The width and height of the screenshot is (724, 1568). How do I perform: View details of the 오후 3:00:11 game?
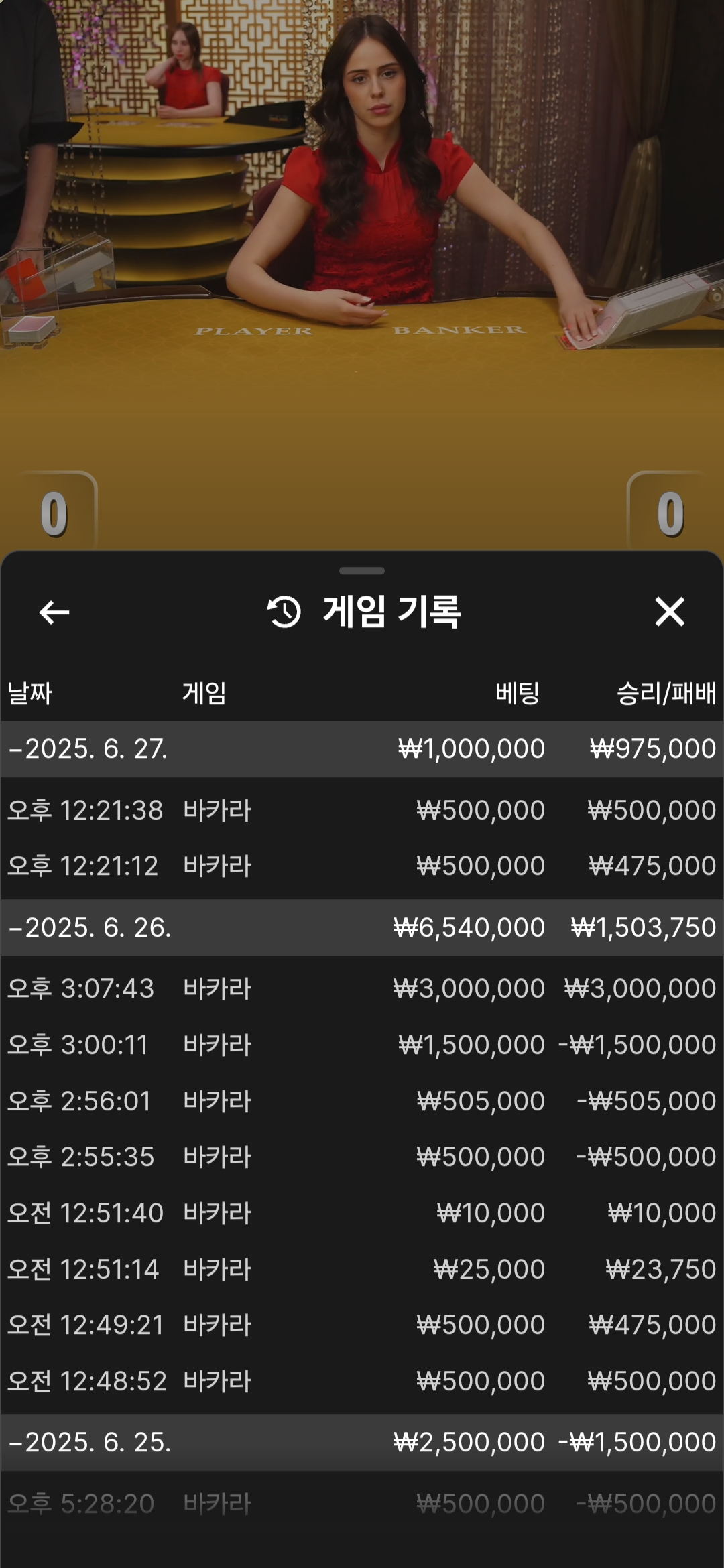click(362, 1045)
